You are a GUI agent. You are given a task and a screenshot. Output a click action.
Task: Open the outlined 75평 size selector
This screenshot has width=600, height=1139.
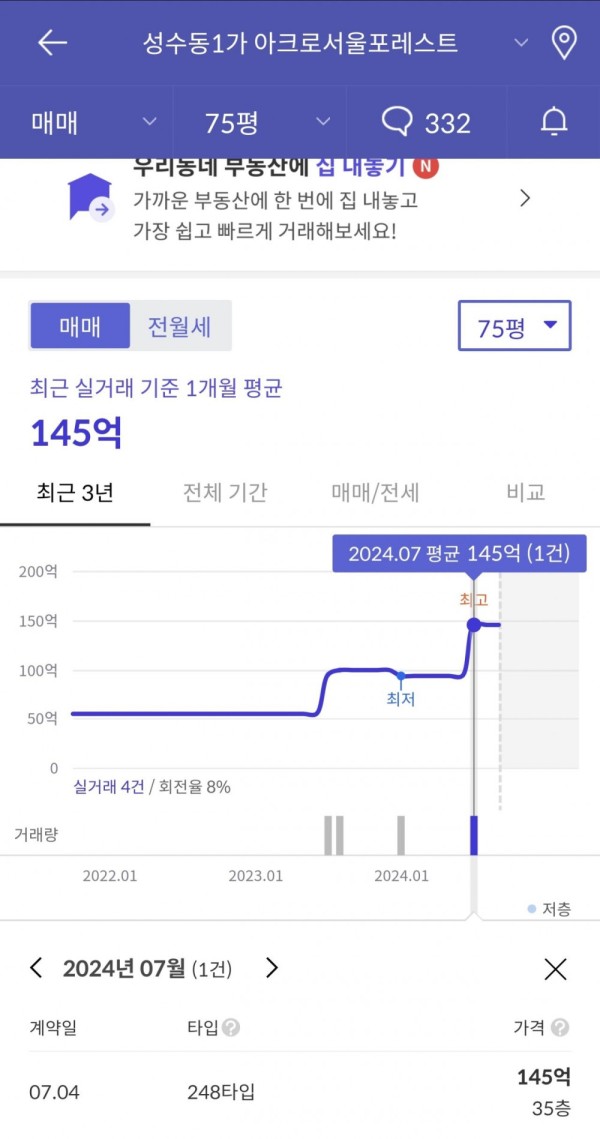[514, 325]
